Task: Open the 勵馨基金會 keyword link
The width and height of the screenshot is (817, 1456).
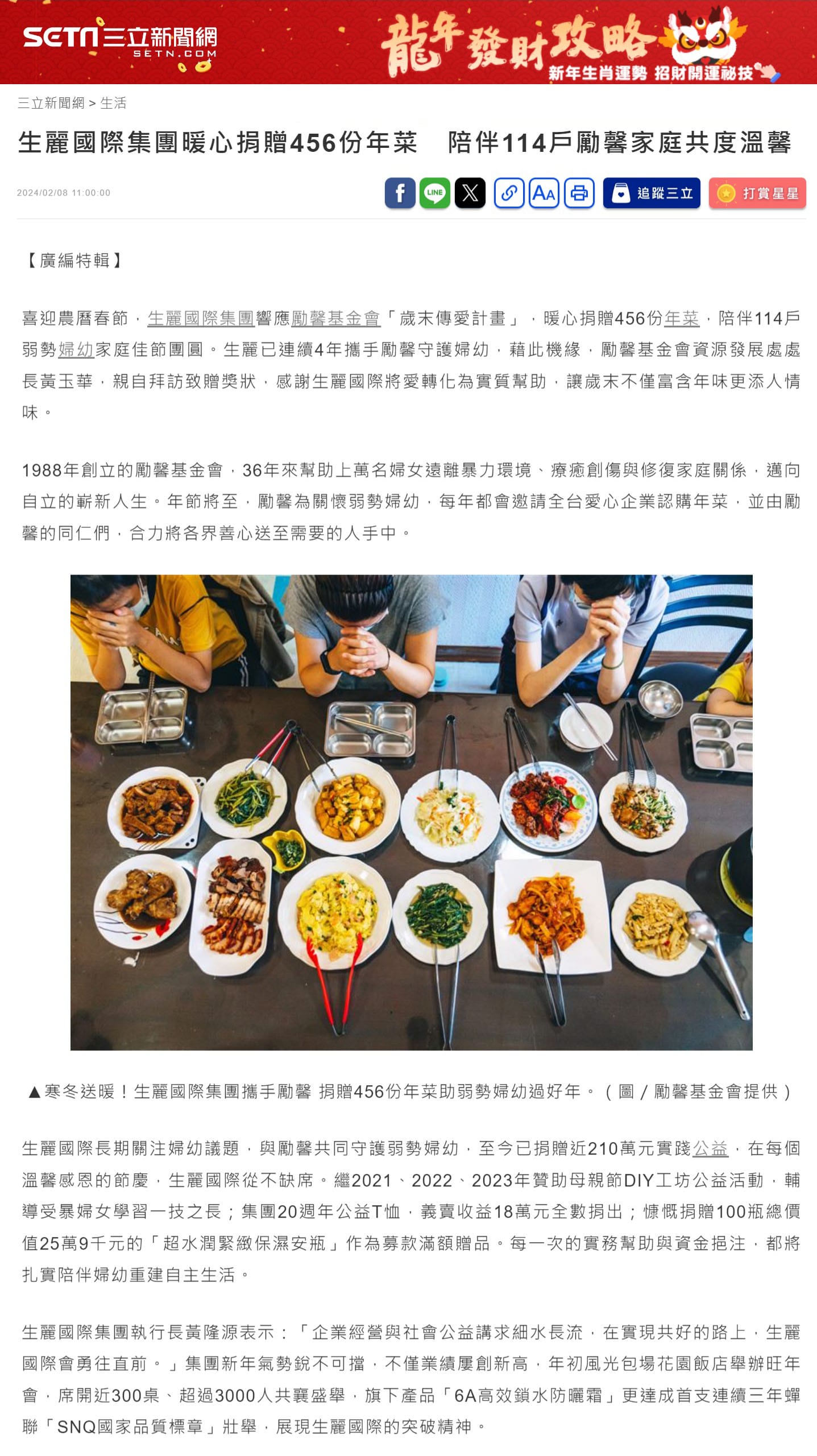Action: [335, 318]
